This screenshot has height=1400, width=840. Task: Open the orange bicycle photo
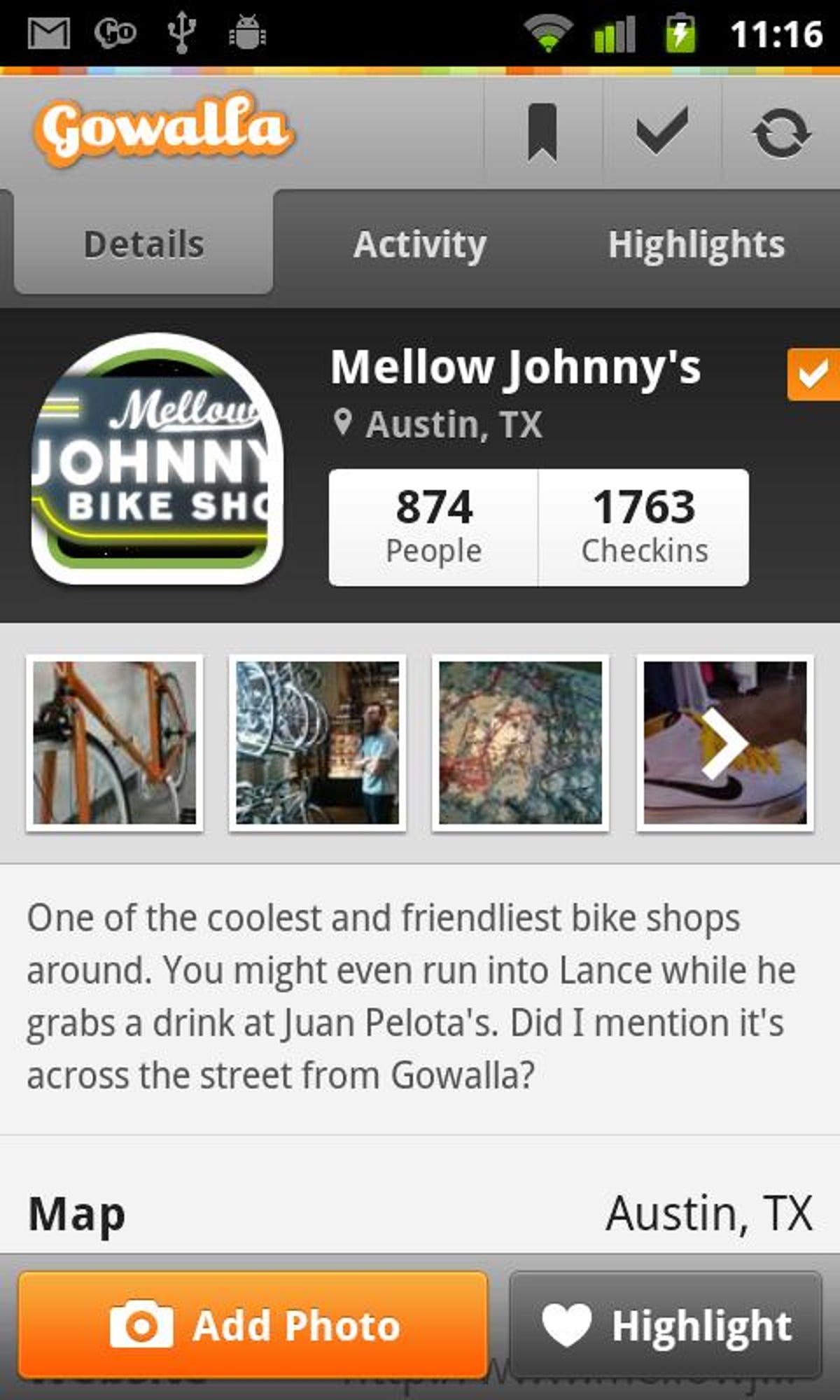pyautogui.click(x=115, y=743)
